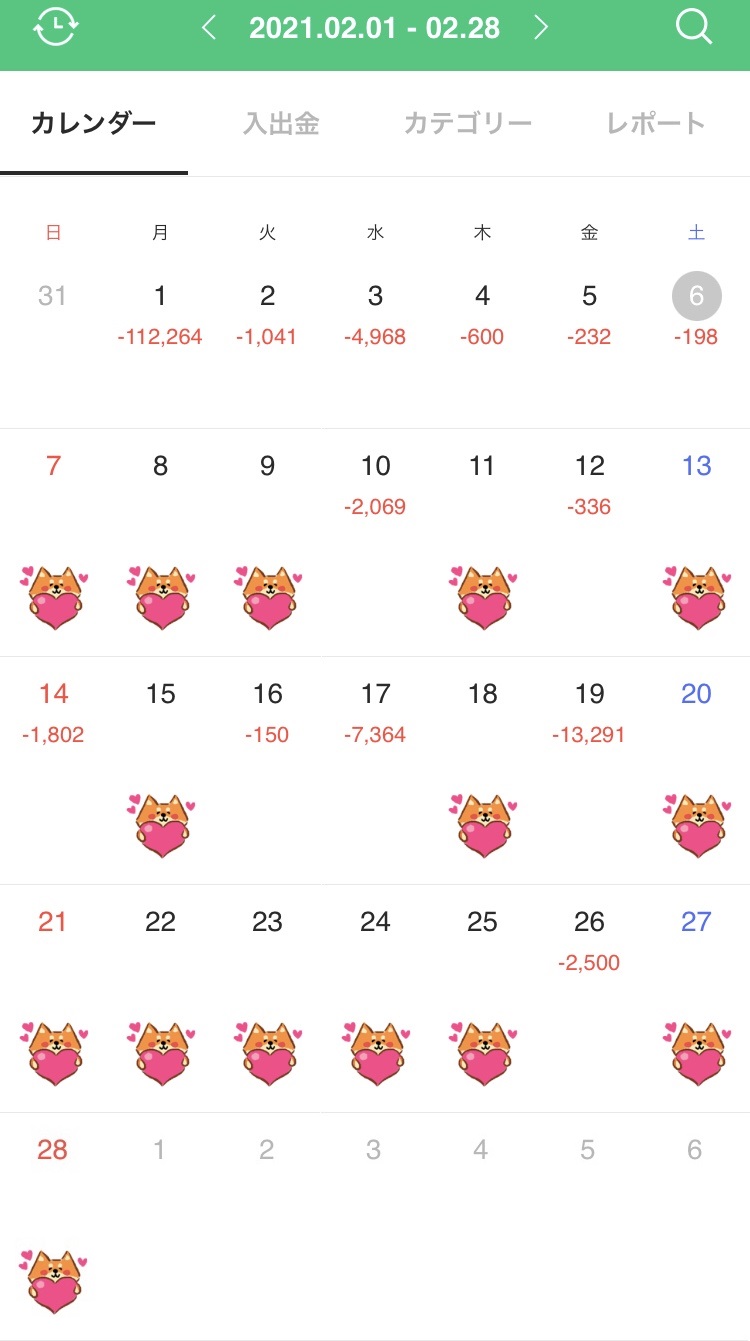Select February 10 showing -2,069

click(x=375, y=485)
